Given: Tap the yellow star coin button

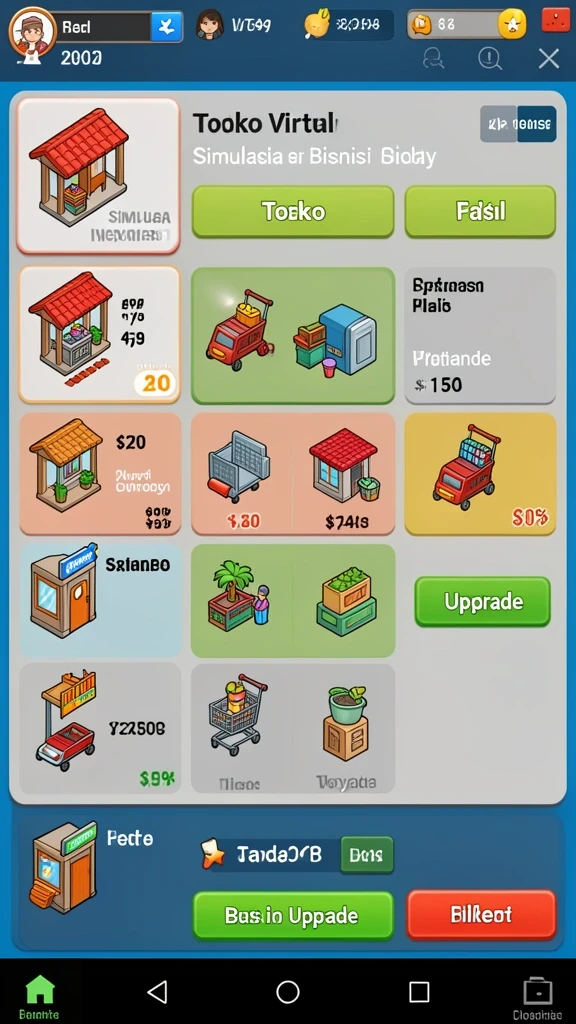Looking at the screenshot, I should click(513, 25).
